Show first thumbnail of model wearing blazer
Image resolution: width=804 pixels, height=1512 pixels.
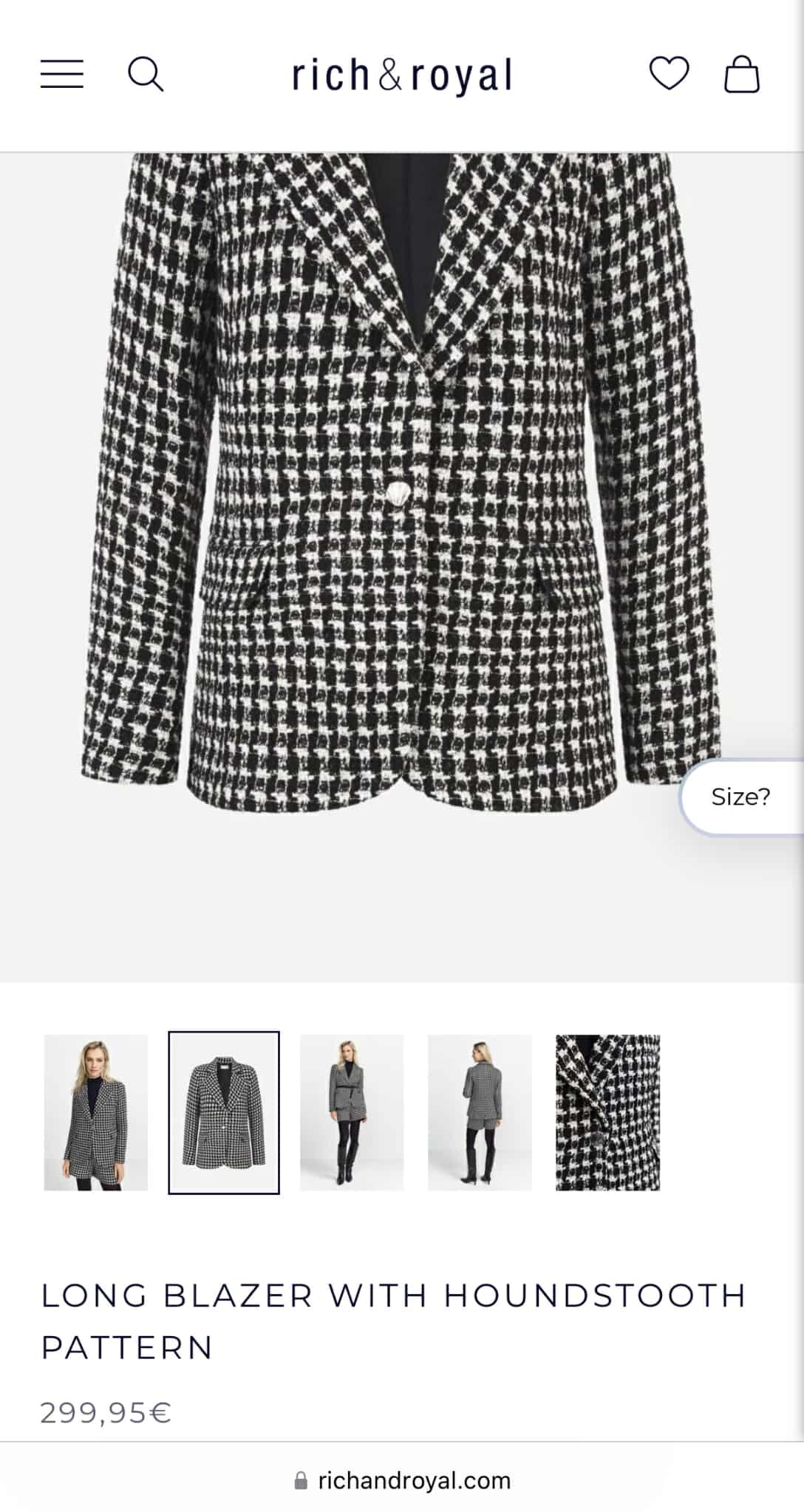pyautogui.click(x=96, y=1112)
